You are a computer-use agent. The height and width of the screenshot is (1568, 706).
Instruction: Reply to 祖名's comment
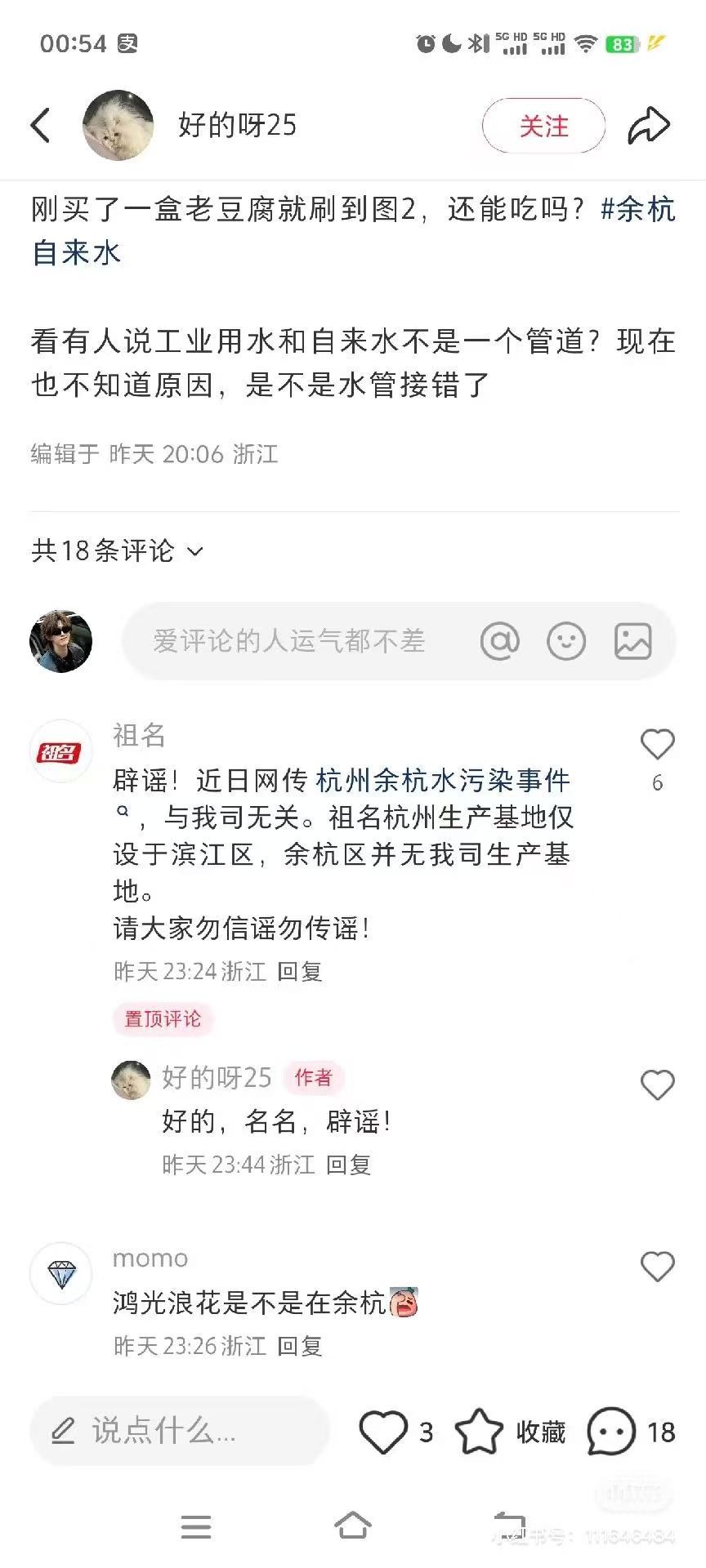point(300,971)
